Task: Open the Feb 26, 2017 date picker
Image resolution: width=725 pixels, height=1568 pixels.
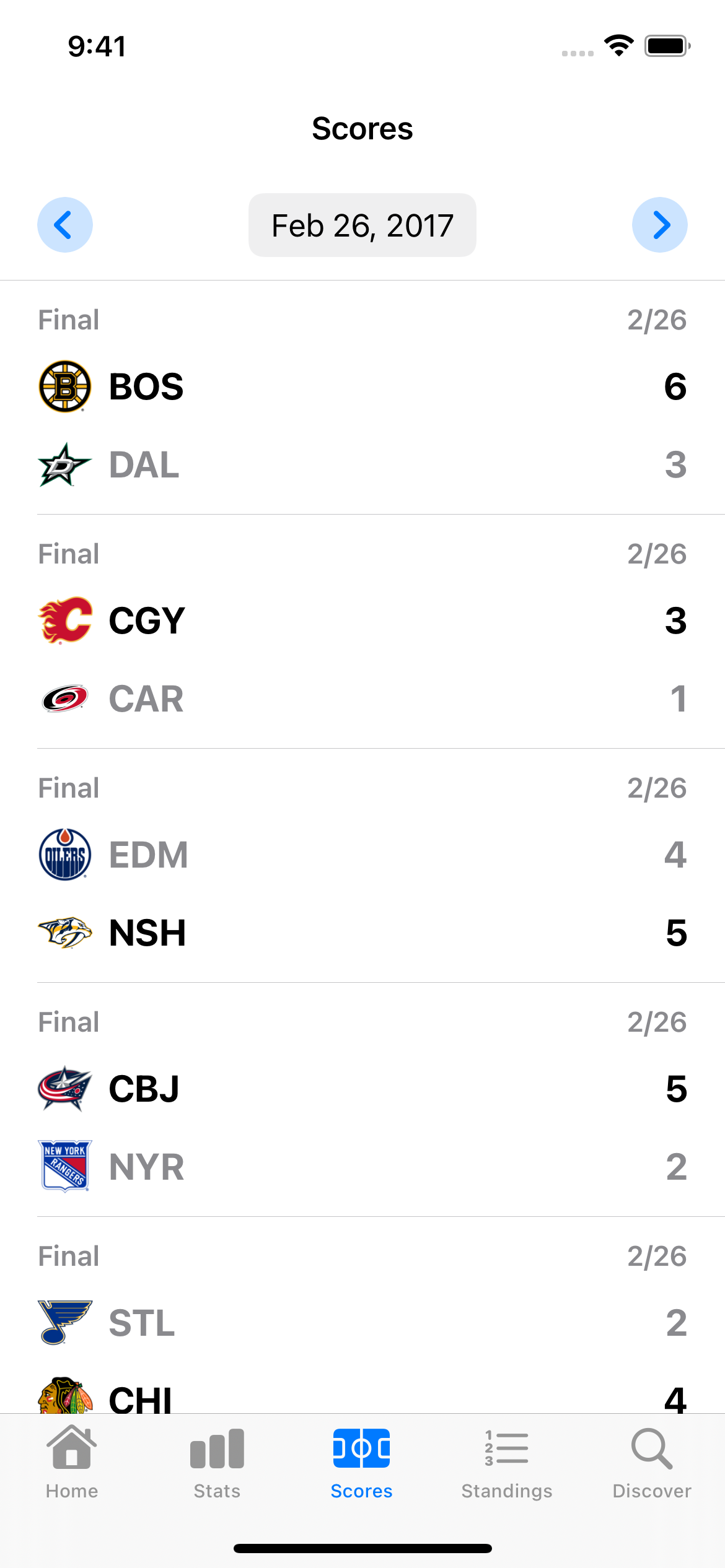Action: tap(362, 225)
